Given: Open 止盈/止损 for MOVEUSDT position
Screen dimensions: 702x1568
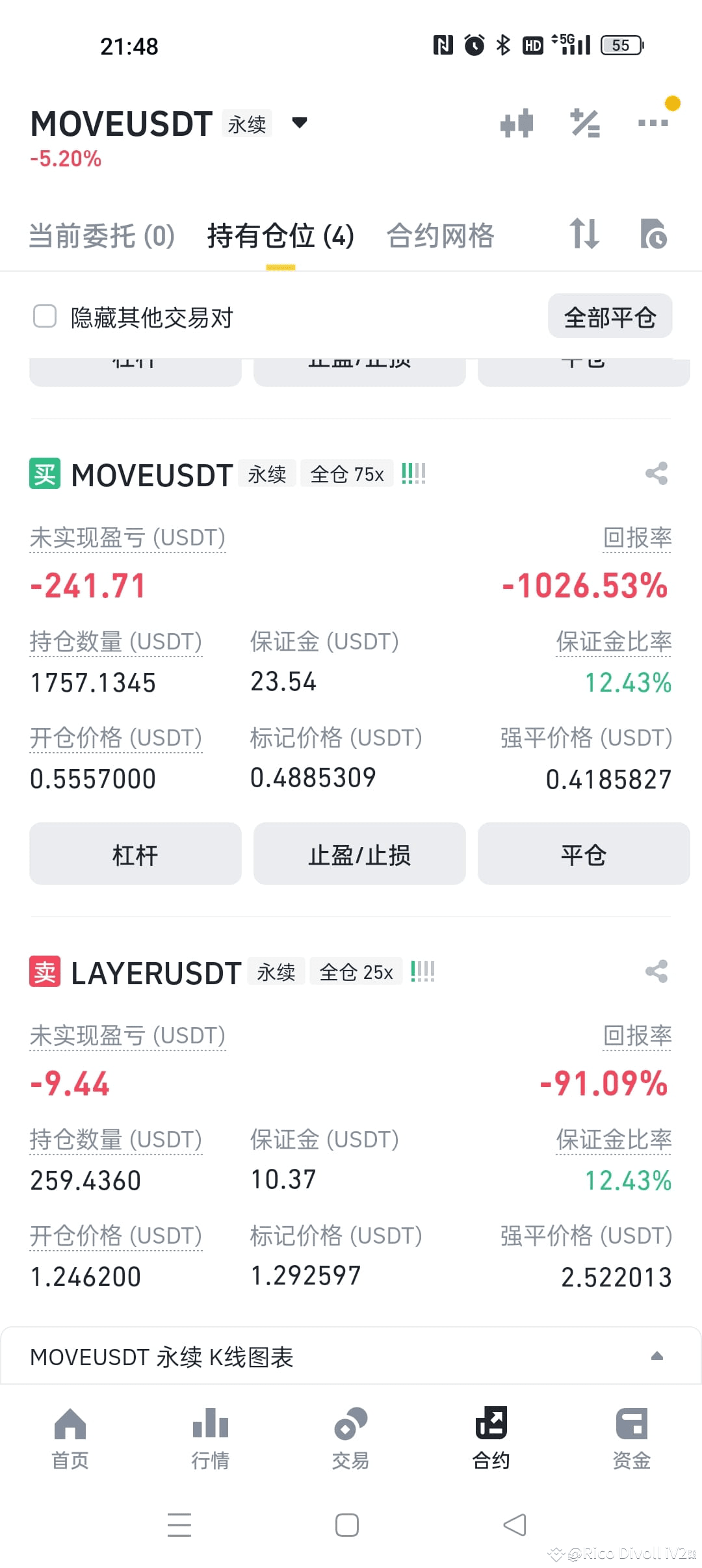Looking at the screenshot, I should pyautogui.click(x=359, y=854).
